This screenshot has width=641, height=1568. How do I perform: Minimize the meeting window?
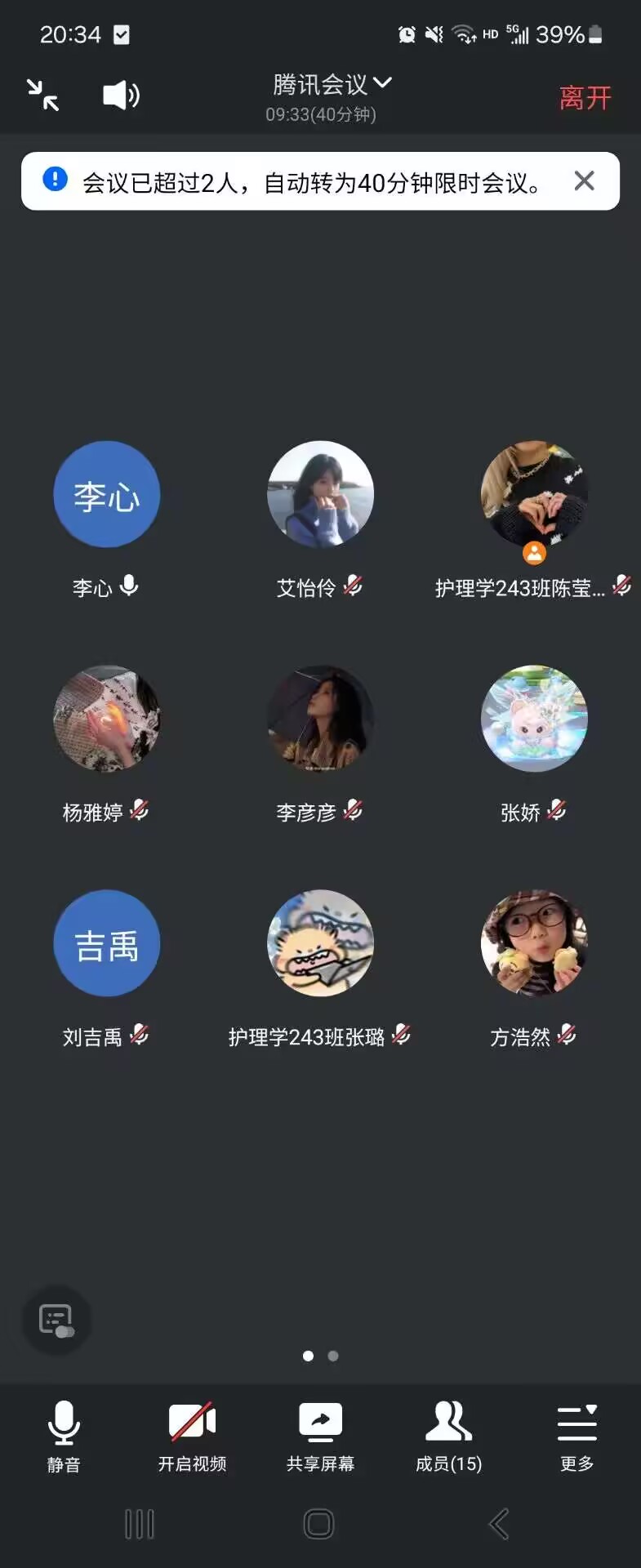[42, 95]
